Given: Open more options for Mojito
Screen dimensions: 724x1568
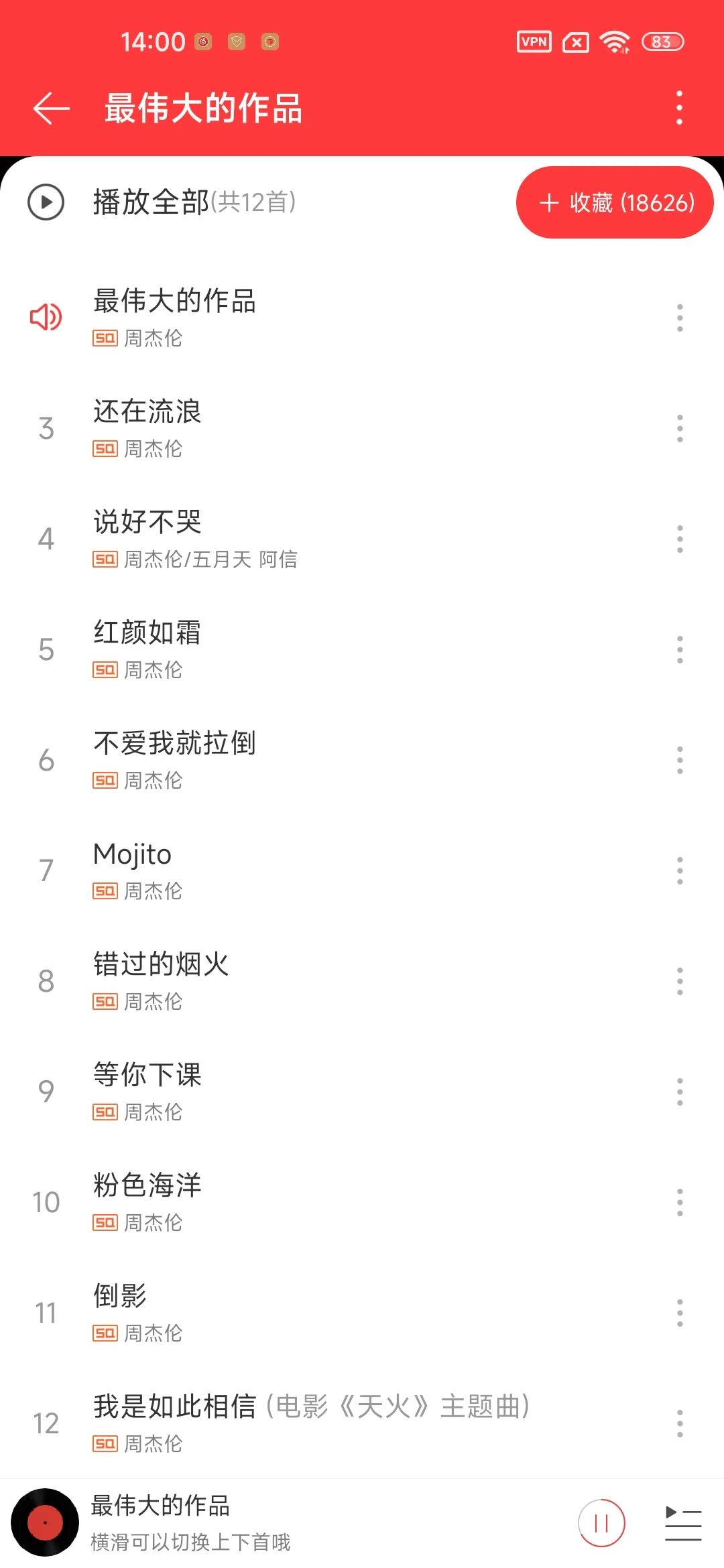Looking at the screenshot, I should 679,871.
